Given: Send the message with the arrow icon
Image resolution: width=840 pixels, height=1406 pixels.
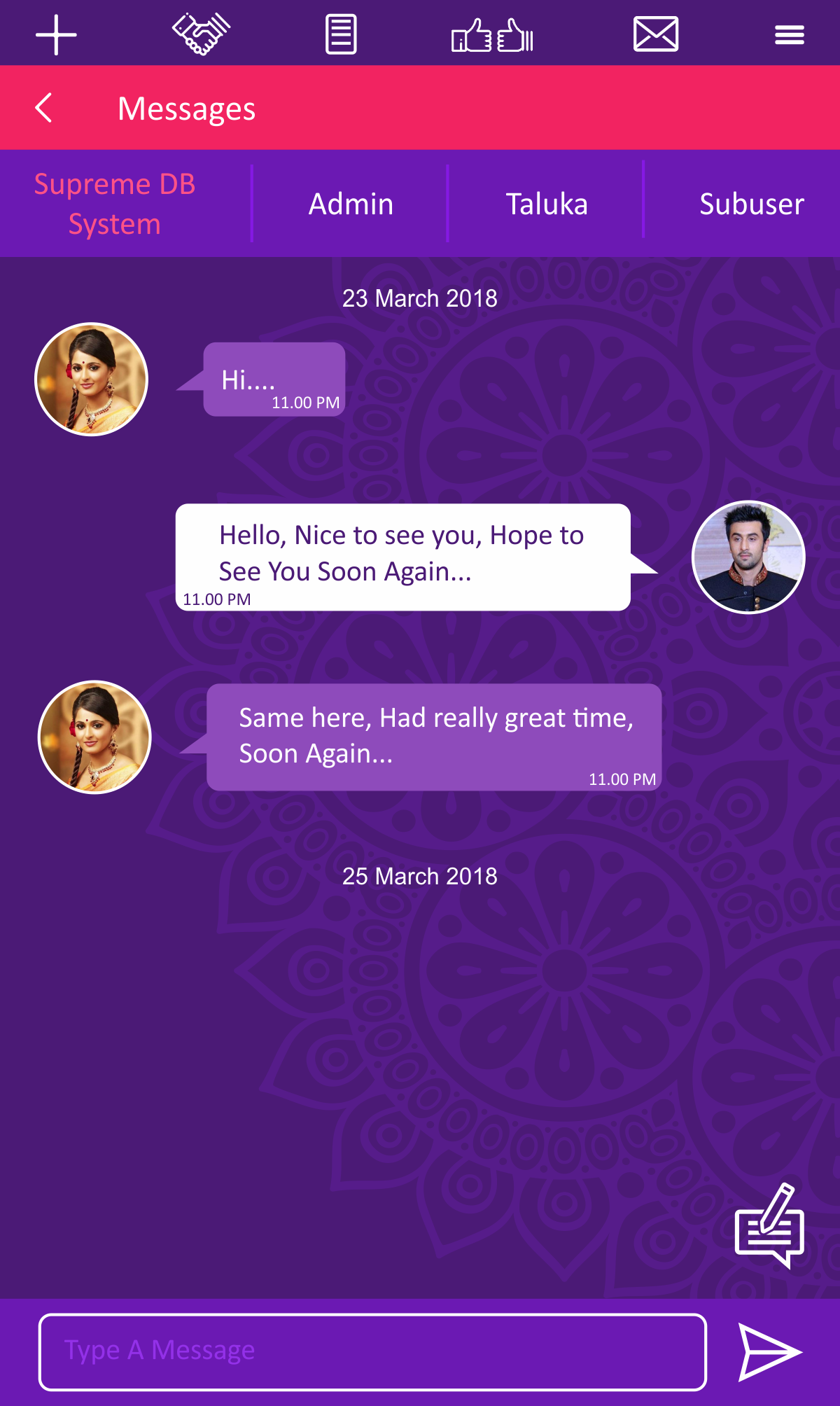Looking at the screenshot, I should (769, 1351).
